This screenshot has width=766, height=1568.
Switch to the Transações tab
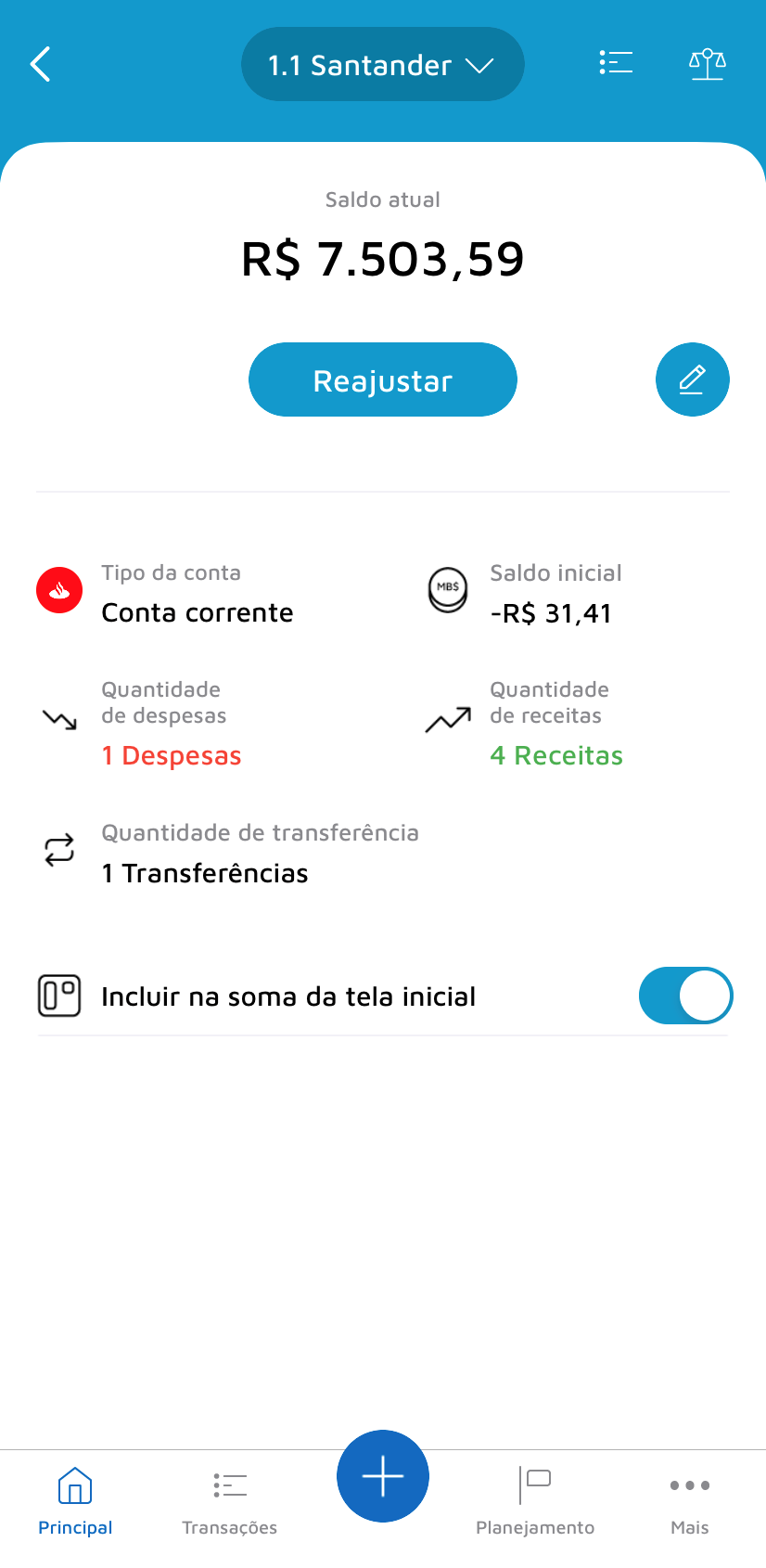[229, 1501]
